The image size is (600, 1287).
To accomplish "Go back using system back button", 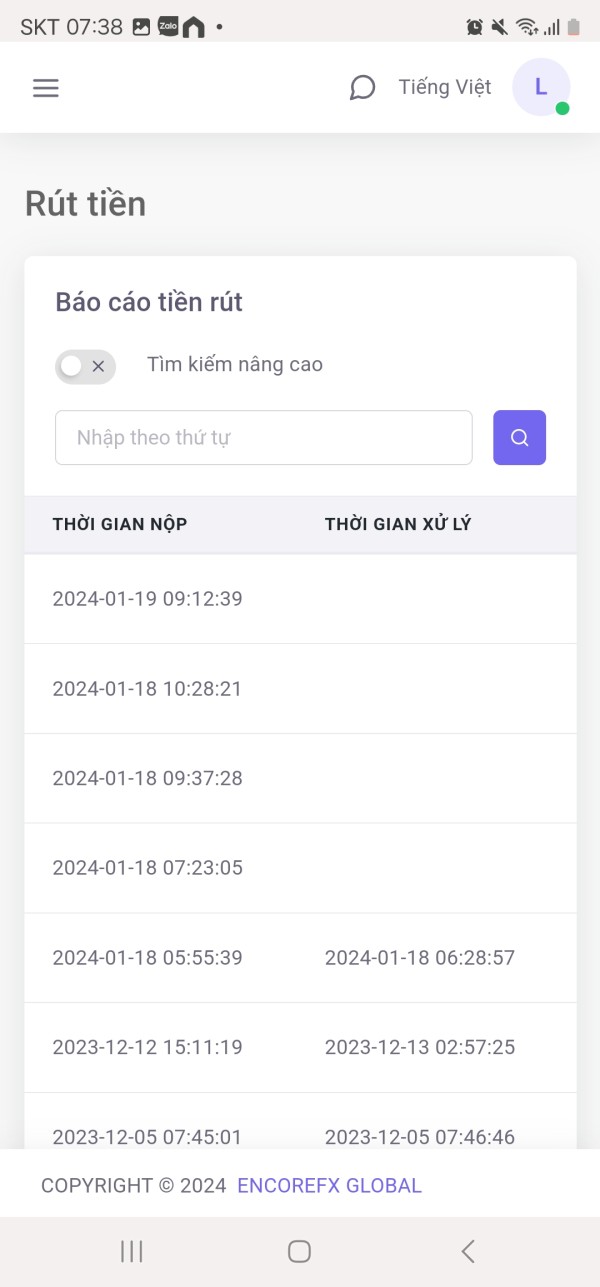I will pyautogui.click(x=467, y=1251).
